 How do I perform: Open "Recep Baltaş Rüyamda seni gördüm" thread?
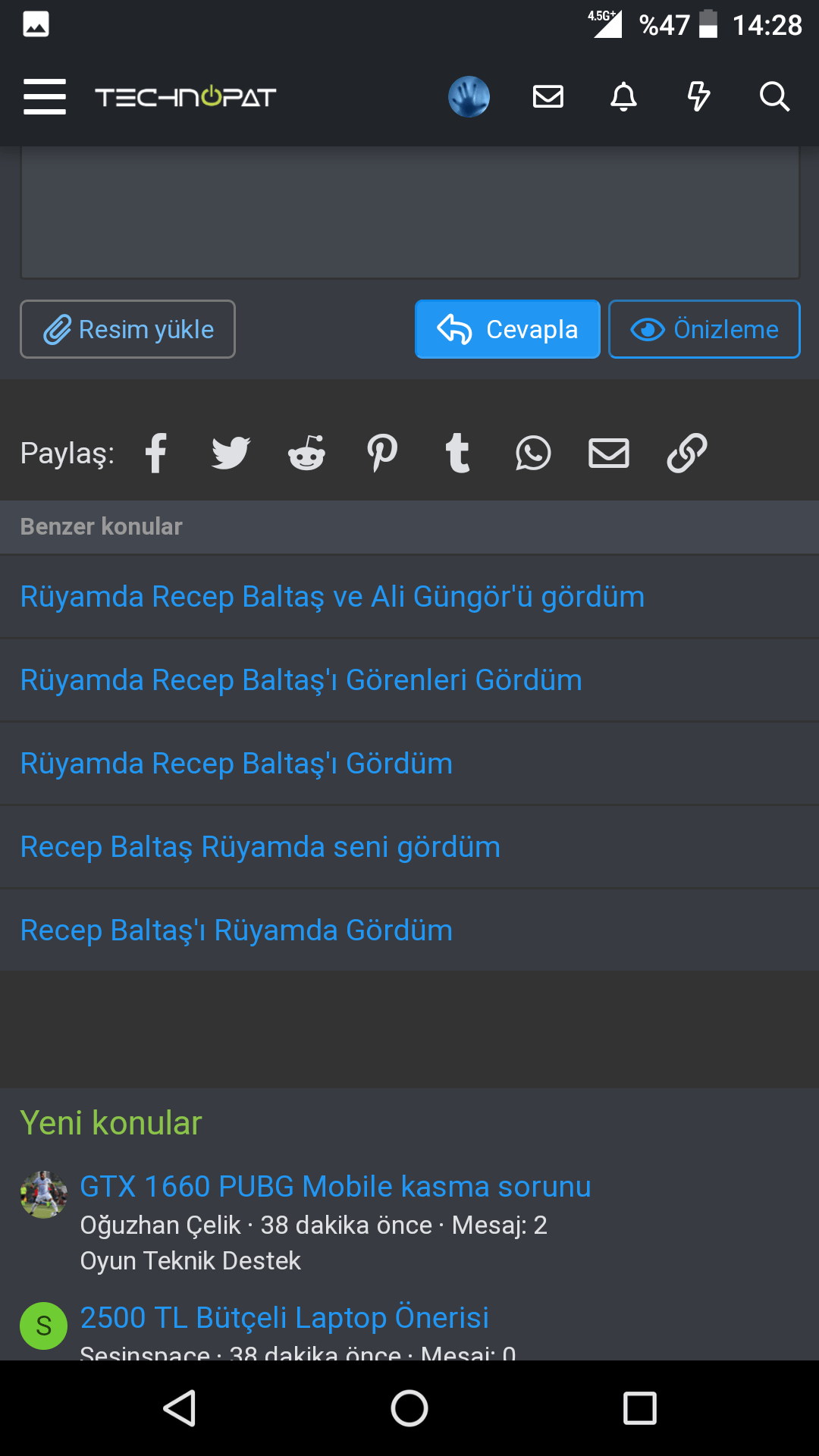[x=260, y=847]
